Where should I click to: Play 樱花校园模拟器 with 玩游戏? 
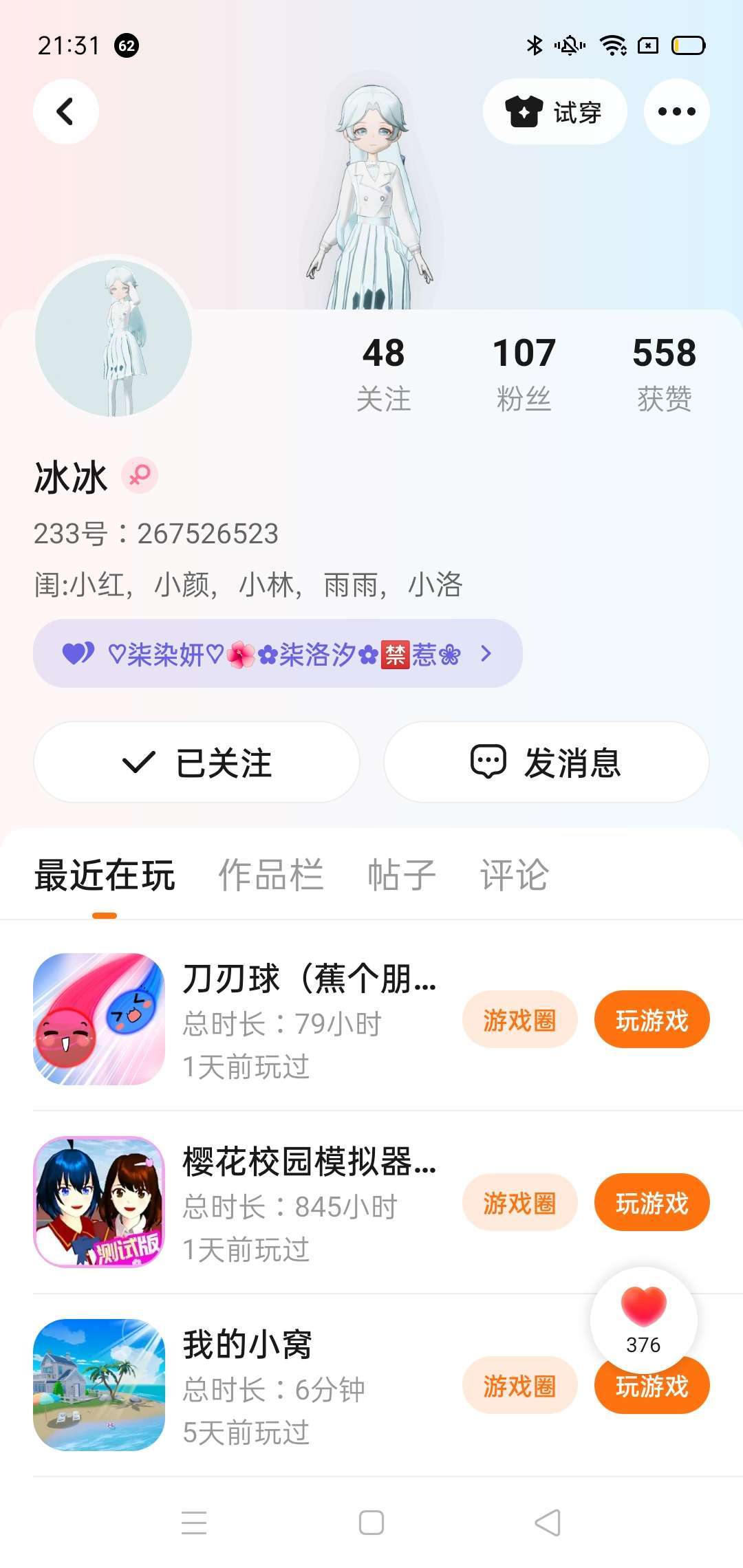652,1203
